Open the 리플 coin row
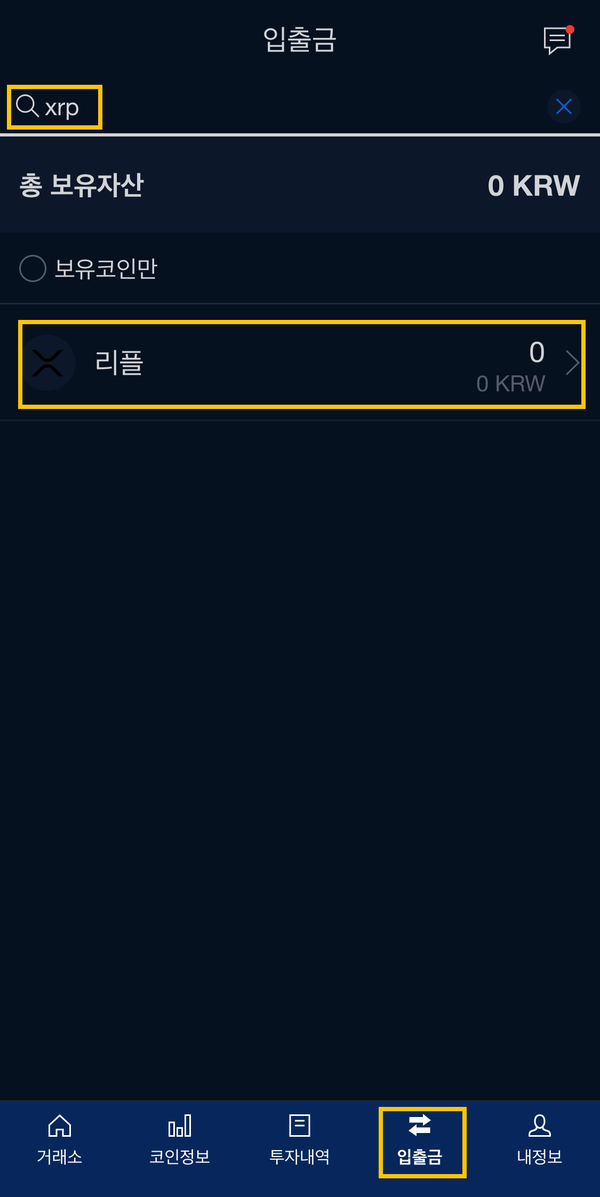The width and height of the screenshot is (600, 1197). pos(300,363)
